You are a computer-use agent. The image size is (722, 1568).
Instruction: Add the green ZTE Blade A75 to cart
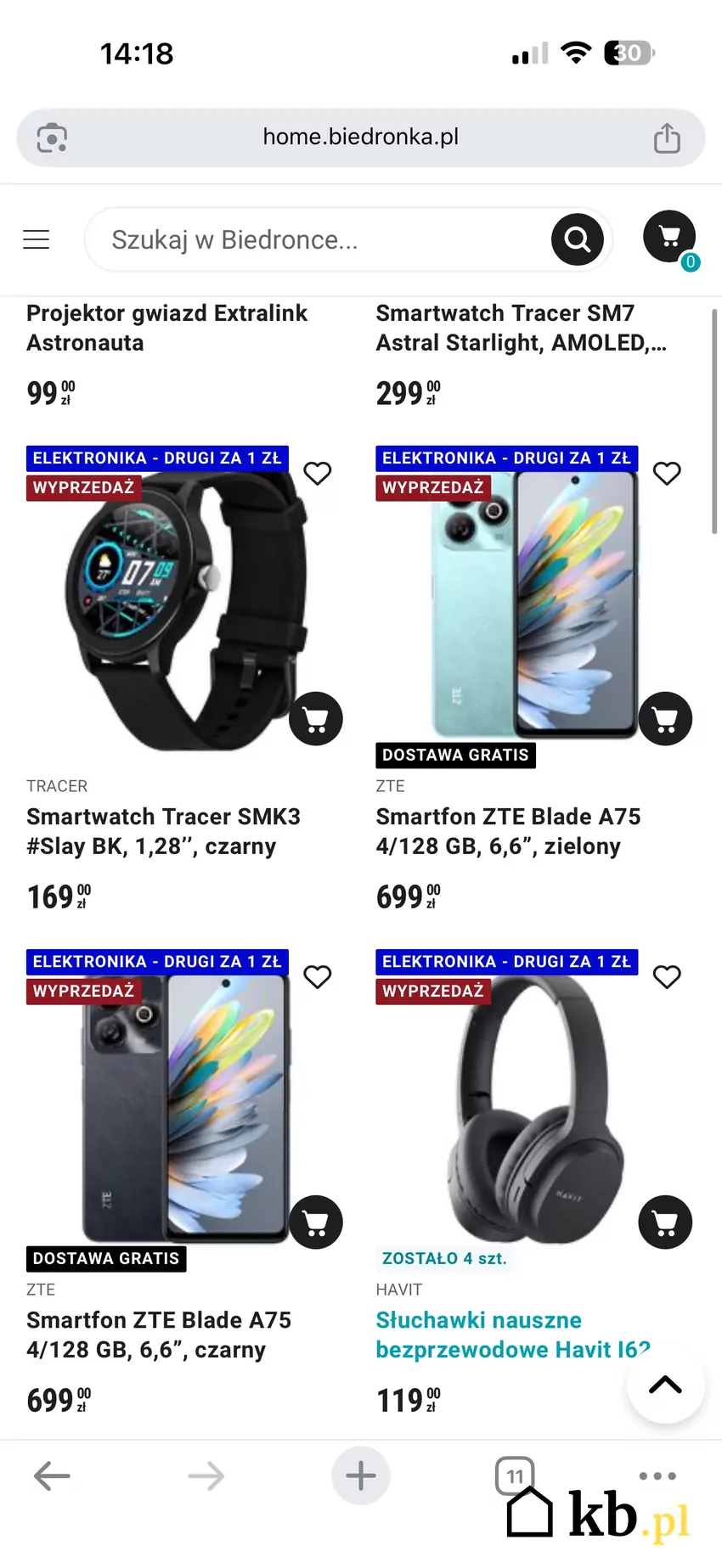point(665,718)
